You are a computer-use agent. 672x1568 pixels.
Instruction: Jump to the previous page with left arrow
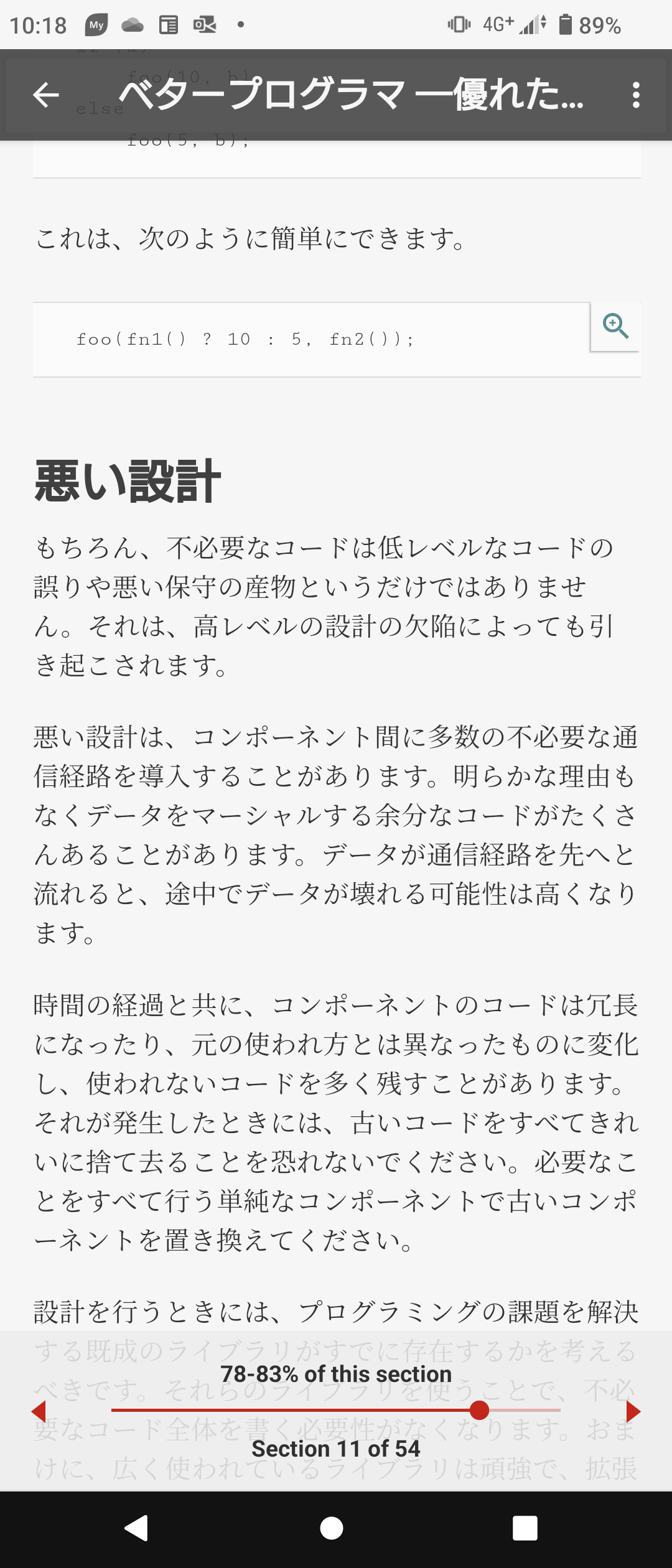tap(39, 1411)
